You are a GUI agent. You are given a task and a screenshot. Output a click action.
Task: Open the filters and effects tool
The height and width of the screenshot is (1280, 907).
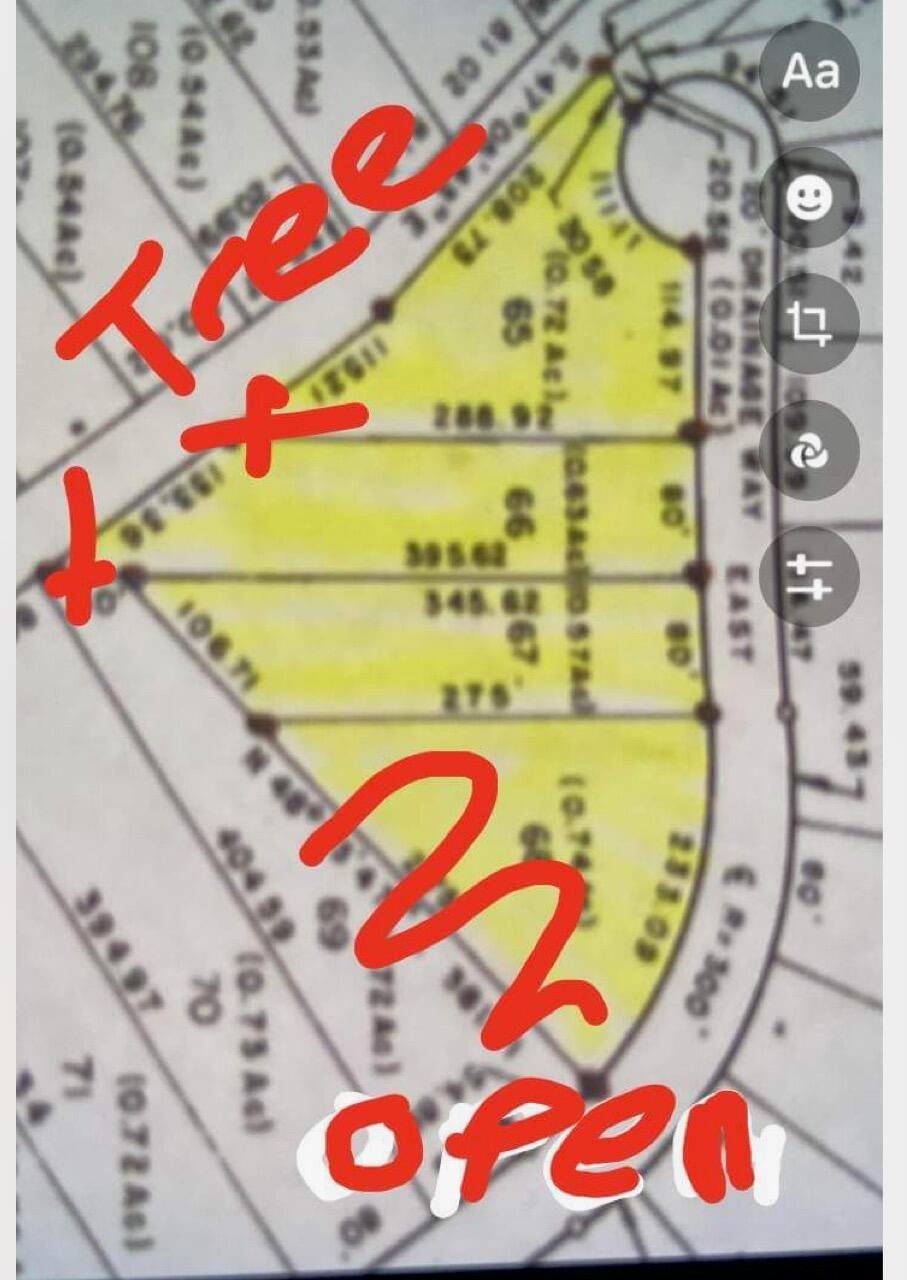point(809,451)
